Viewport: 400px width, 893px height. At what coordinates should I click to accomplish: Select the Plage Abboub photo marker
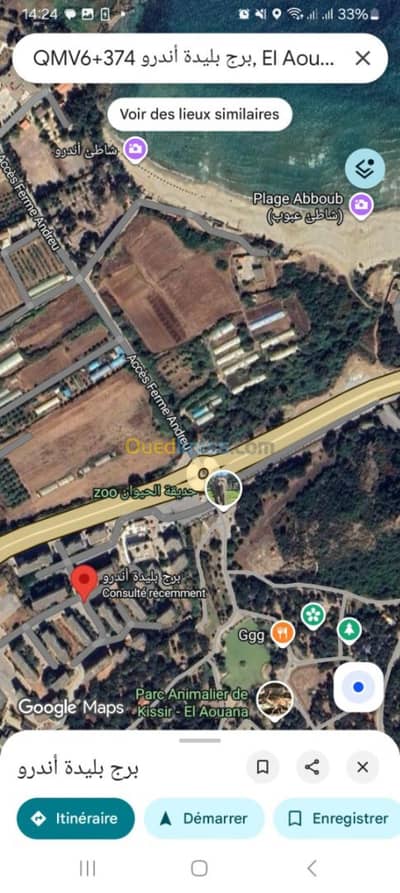[x=361, y=206]
